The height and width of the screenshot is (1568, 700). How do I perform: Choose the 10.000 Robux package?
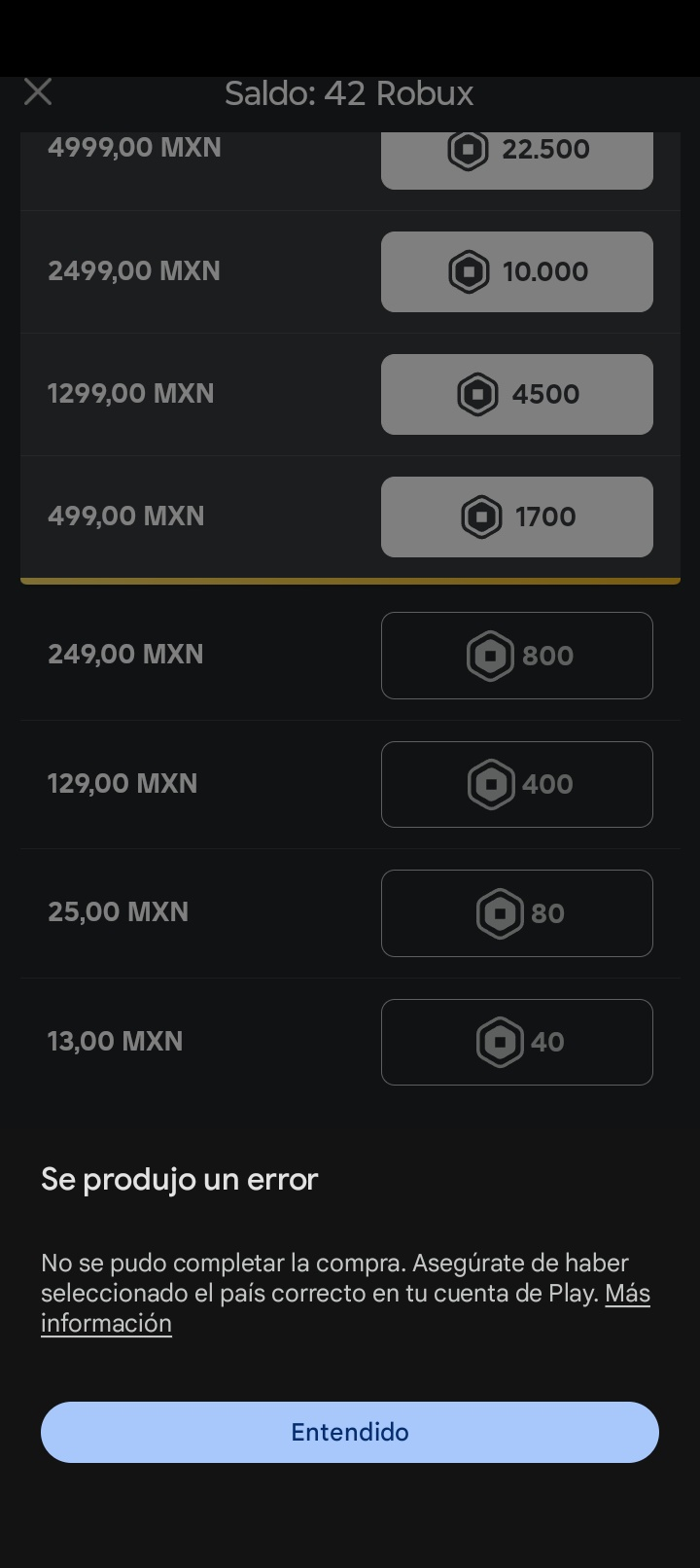(x=516, y=271)
